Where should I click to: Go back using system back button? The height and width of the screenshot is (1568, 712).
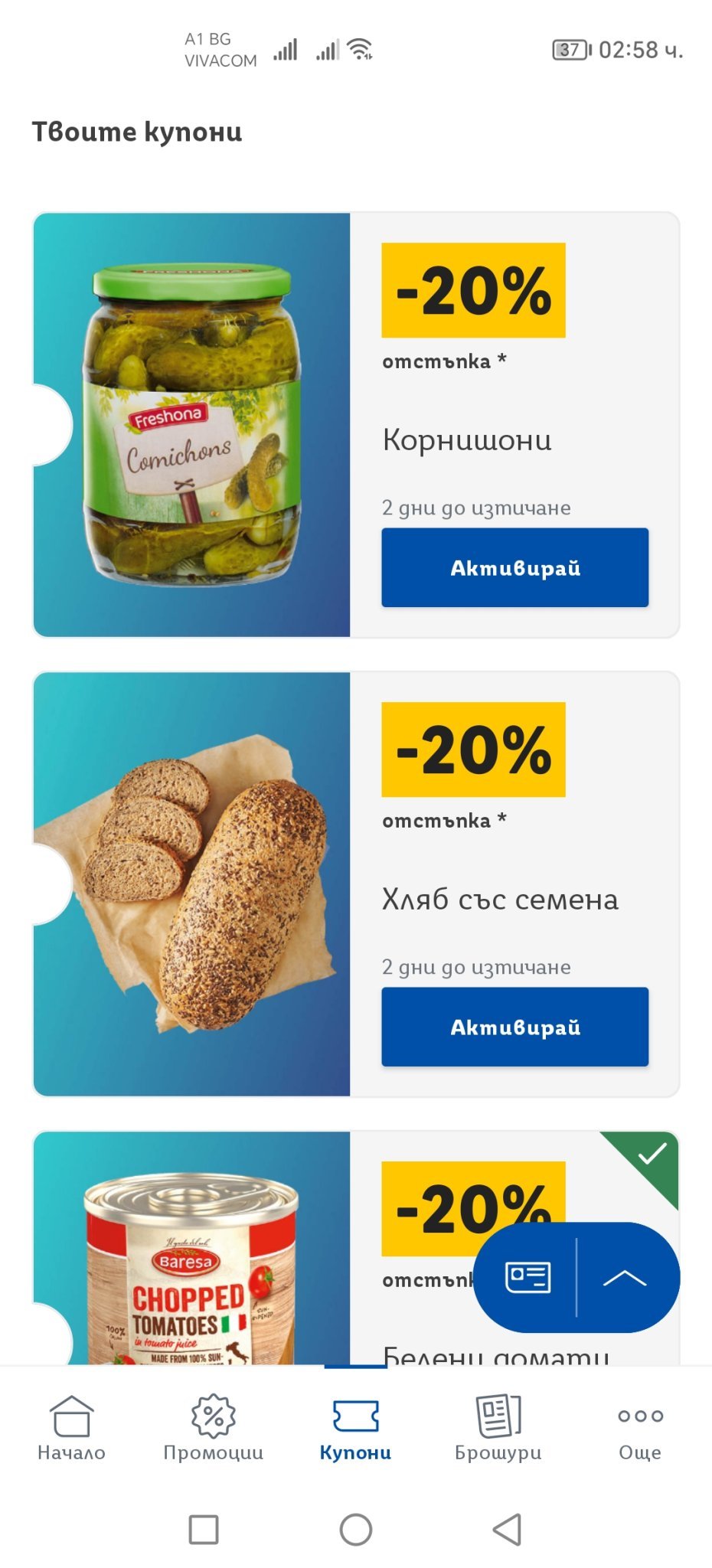pos(507,1530)
